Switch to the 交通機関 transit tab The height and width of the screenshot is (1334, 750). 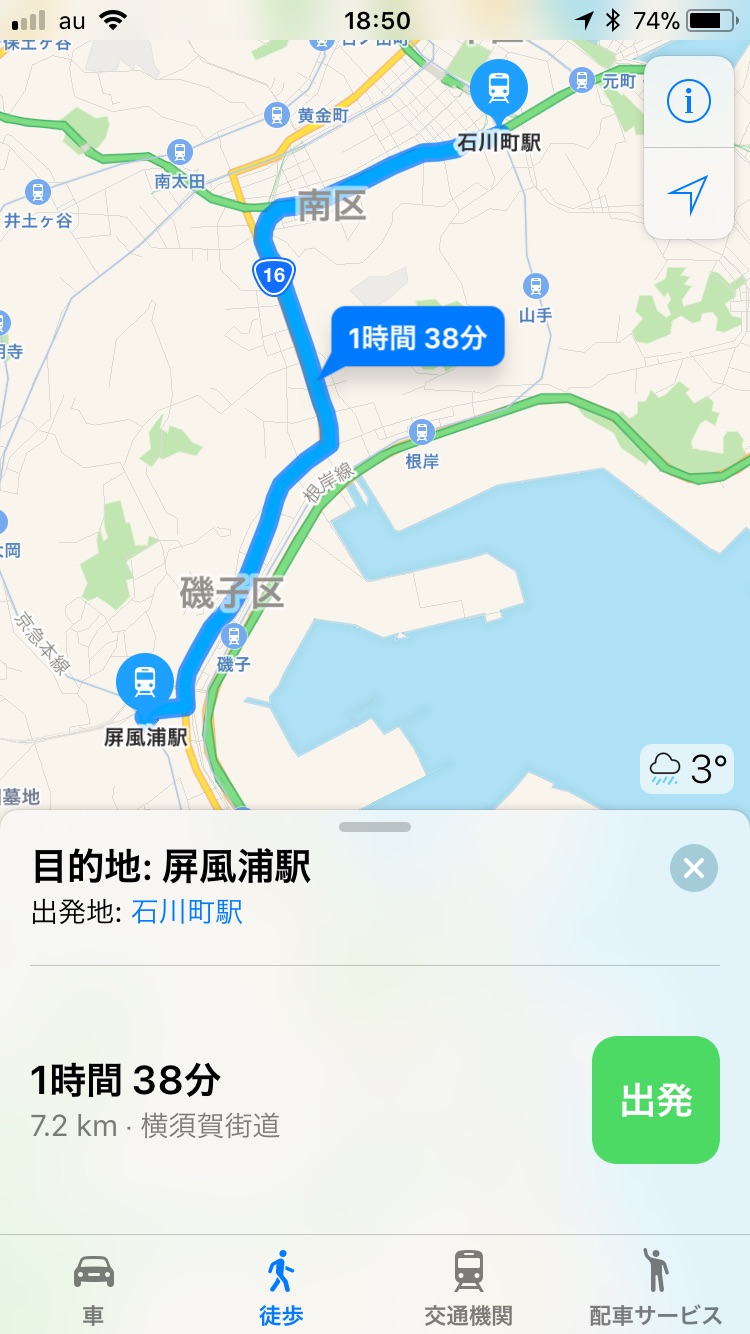pyautogui.click(x=468, y=1286)
